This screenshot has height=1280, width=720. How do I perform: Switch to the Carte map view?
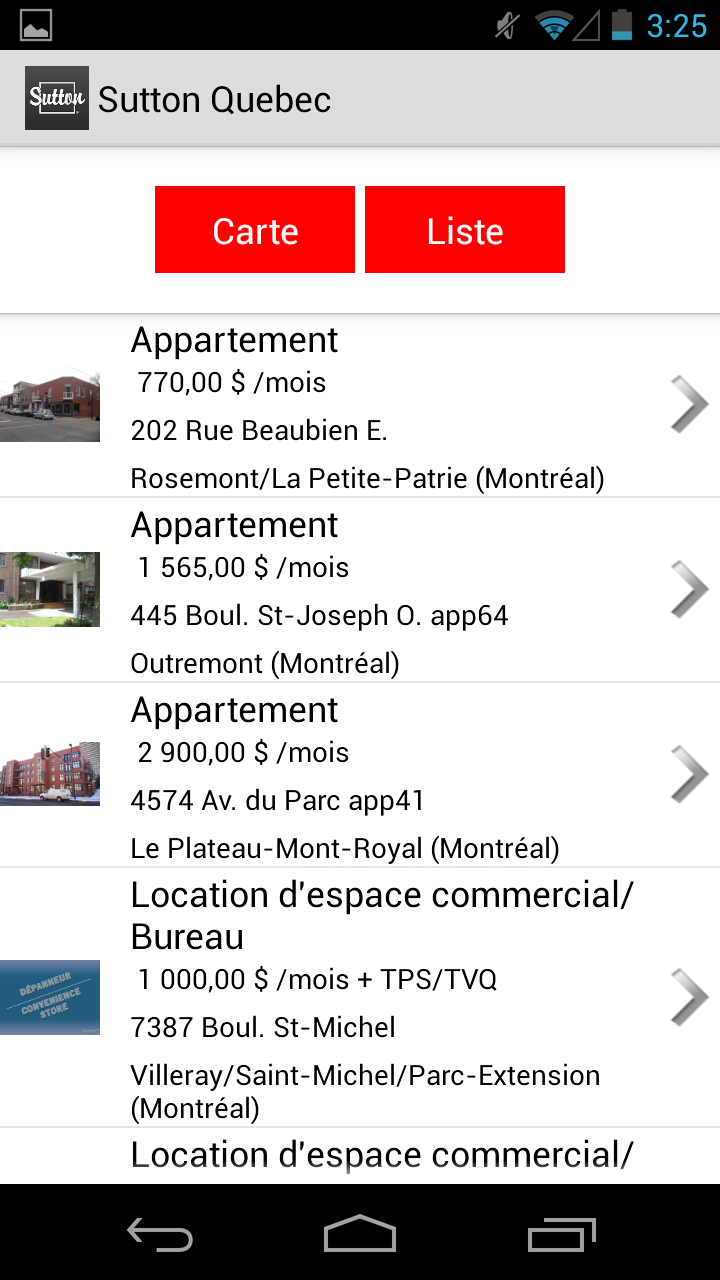tap(255, 230)
